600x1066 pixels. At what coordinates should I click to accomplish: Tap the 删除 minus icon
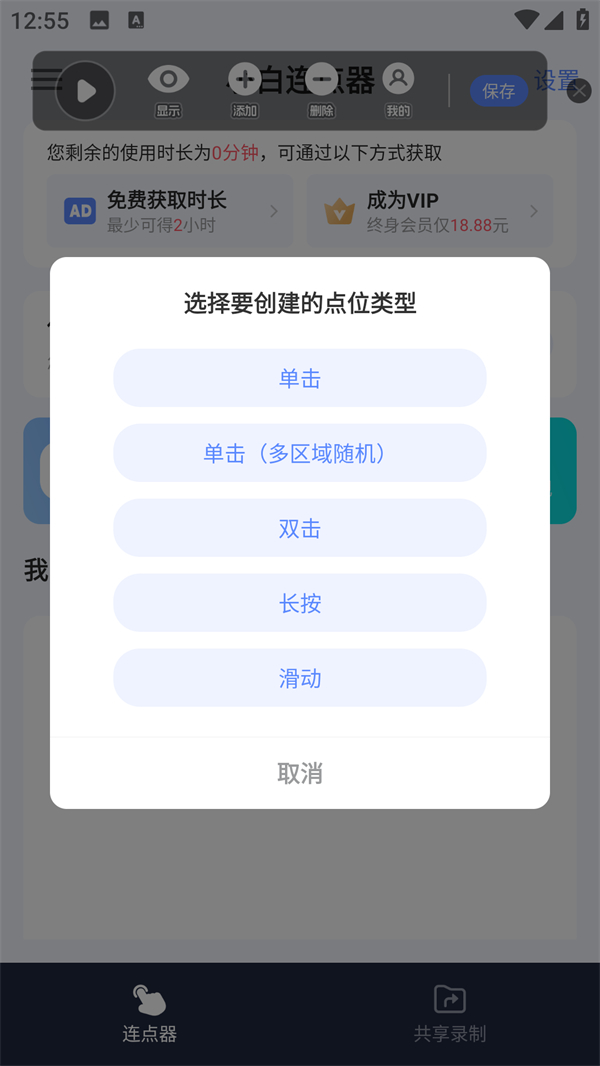point(321,88)
